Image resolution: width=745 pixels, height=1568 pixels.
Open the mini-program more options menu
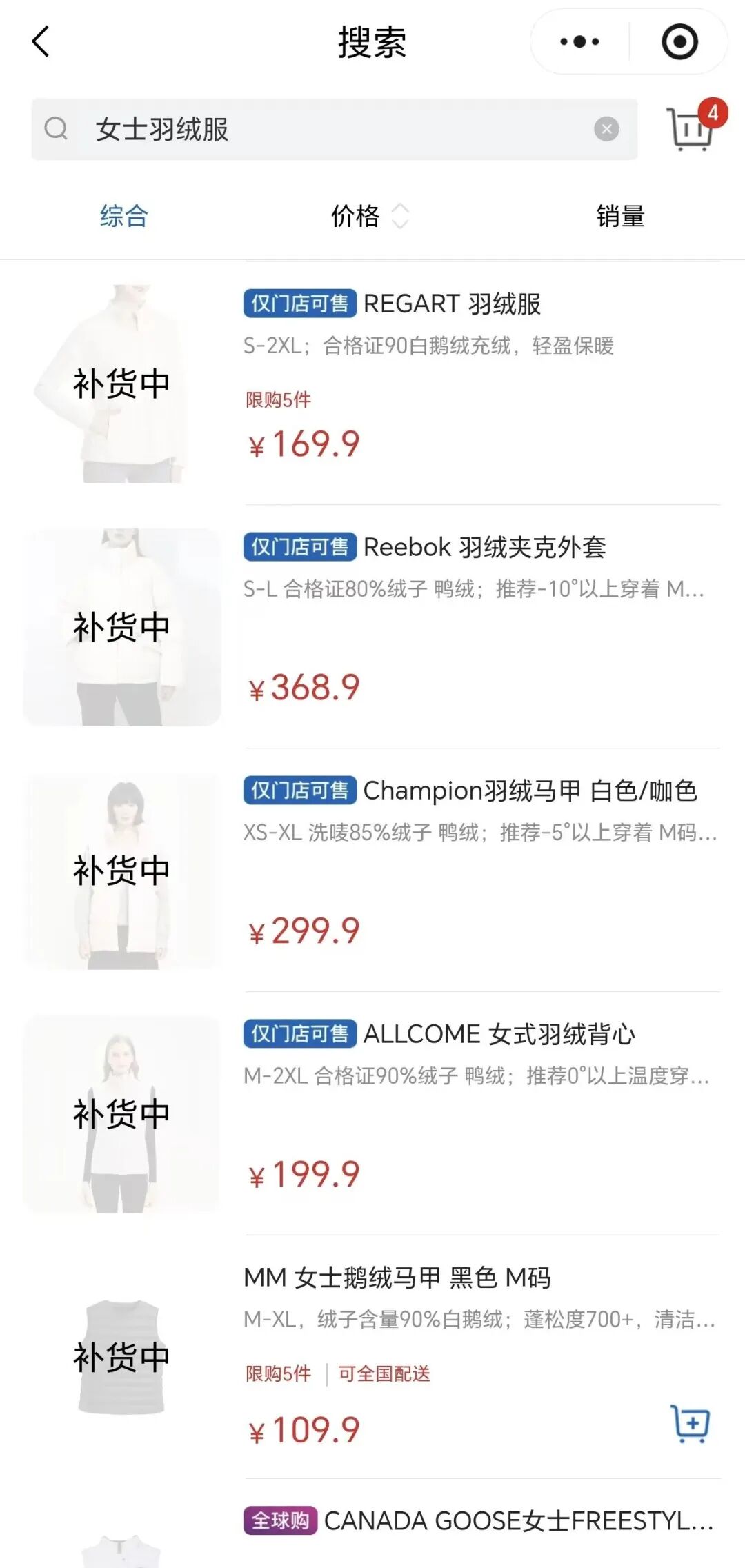(x=578, y=41)
